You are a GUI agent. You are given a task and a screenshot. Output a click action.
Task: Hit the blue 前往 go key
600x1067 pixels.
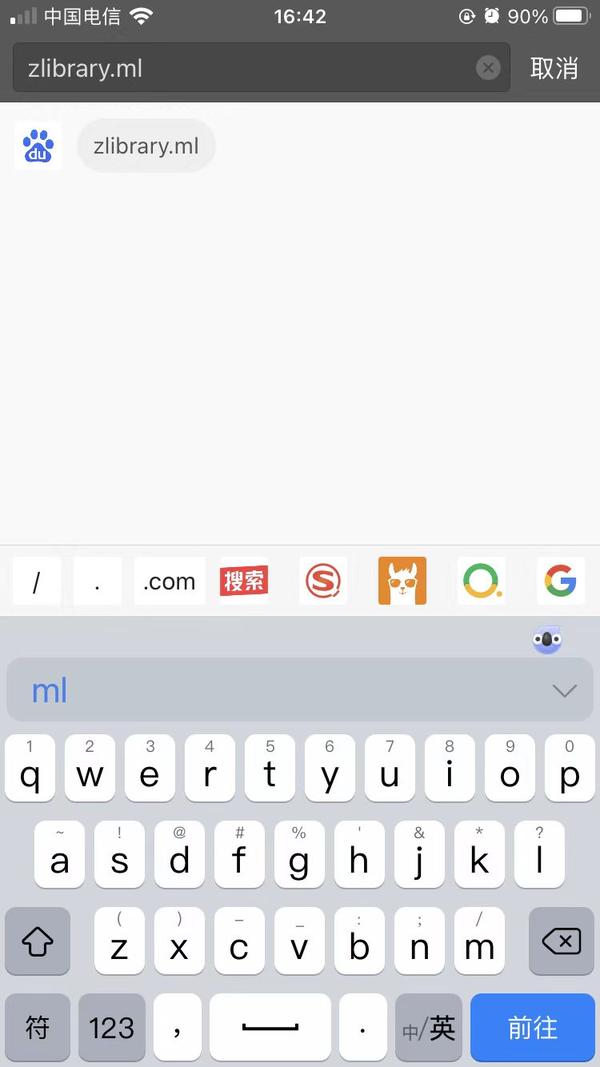click(533, 1027)
